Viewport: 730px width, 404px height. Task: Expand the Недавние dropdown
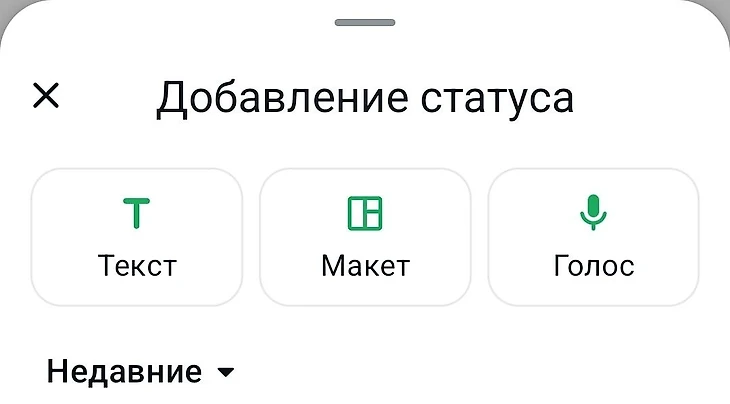click(141, 373)
